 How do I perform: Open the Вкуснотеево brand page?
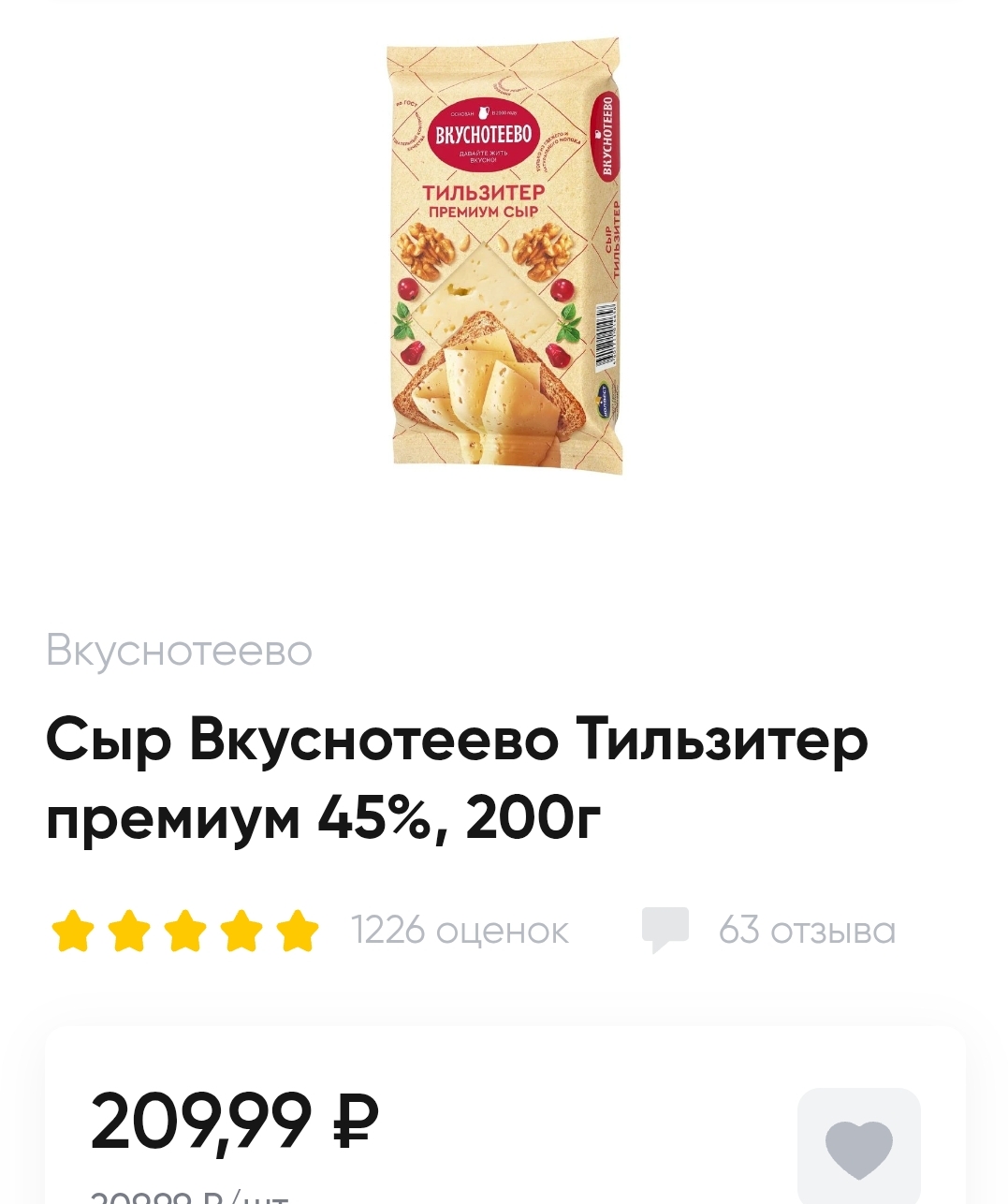pos(179,651)
